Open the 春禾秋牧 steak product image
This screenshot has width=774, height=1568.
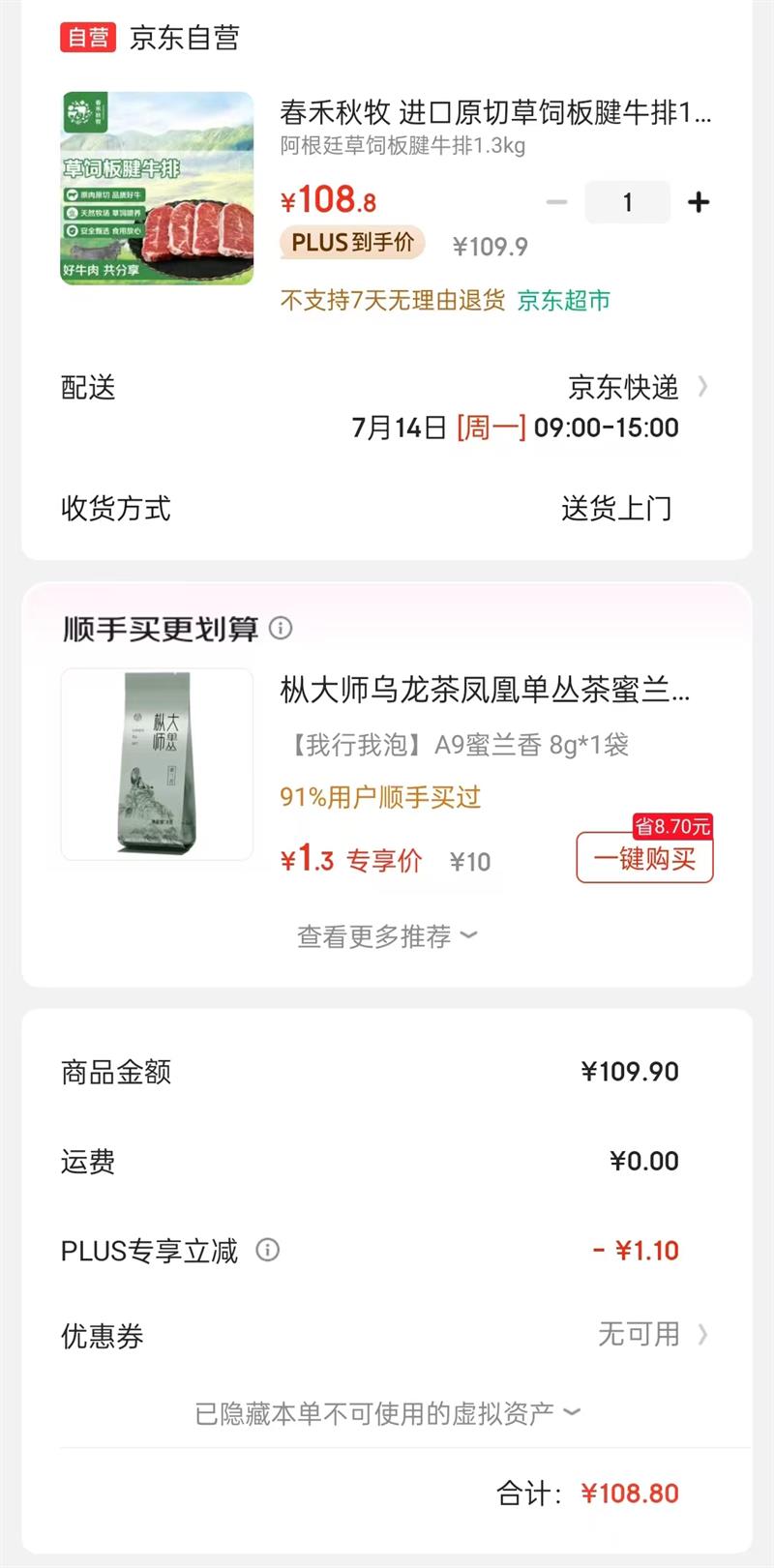157,189
